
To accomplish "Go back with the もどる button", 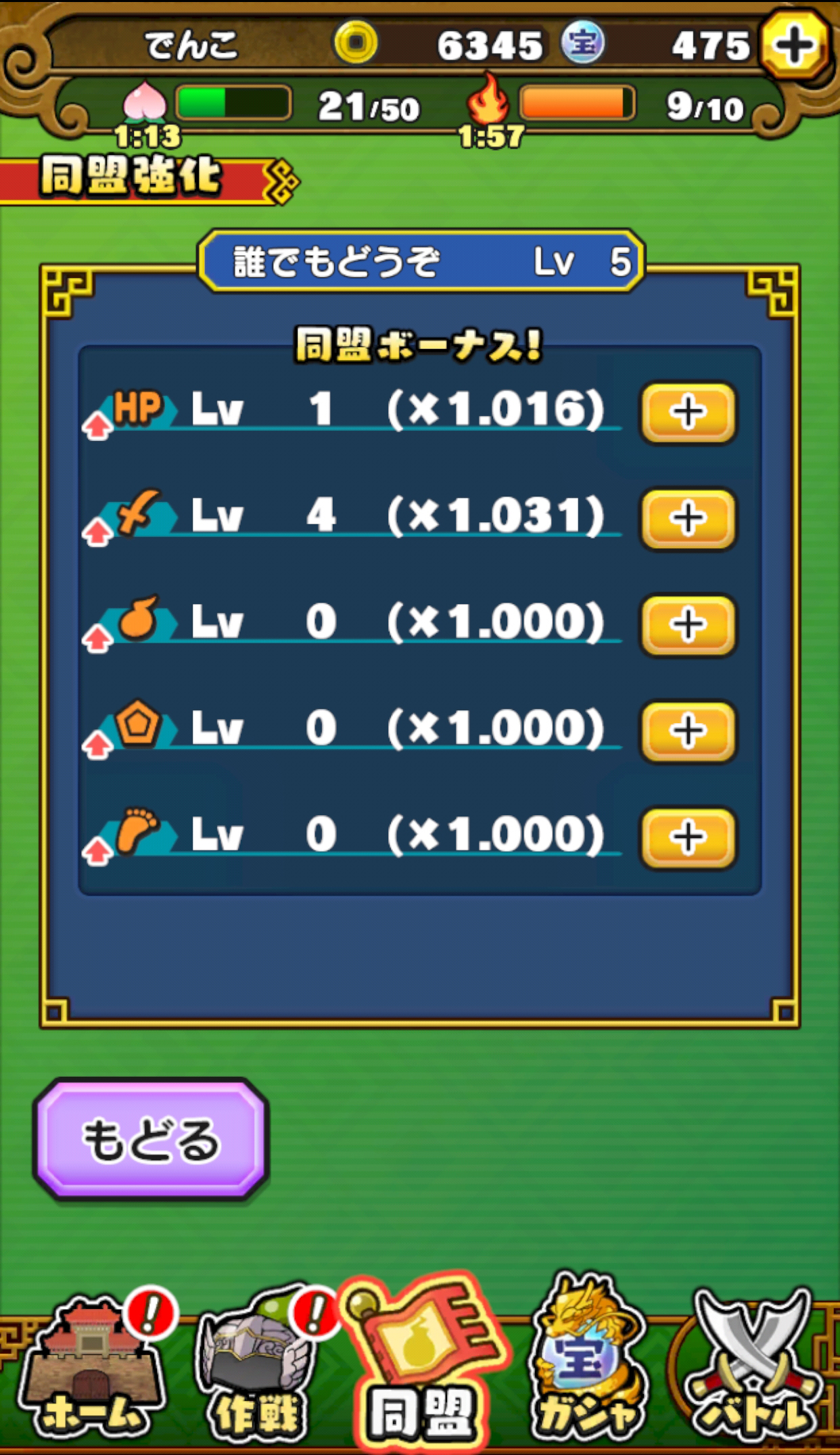I will pos(151,1139).
